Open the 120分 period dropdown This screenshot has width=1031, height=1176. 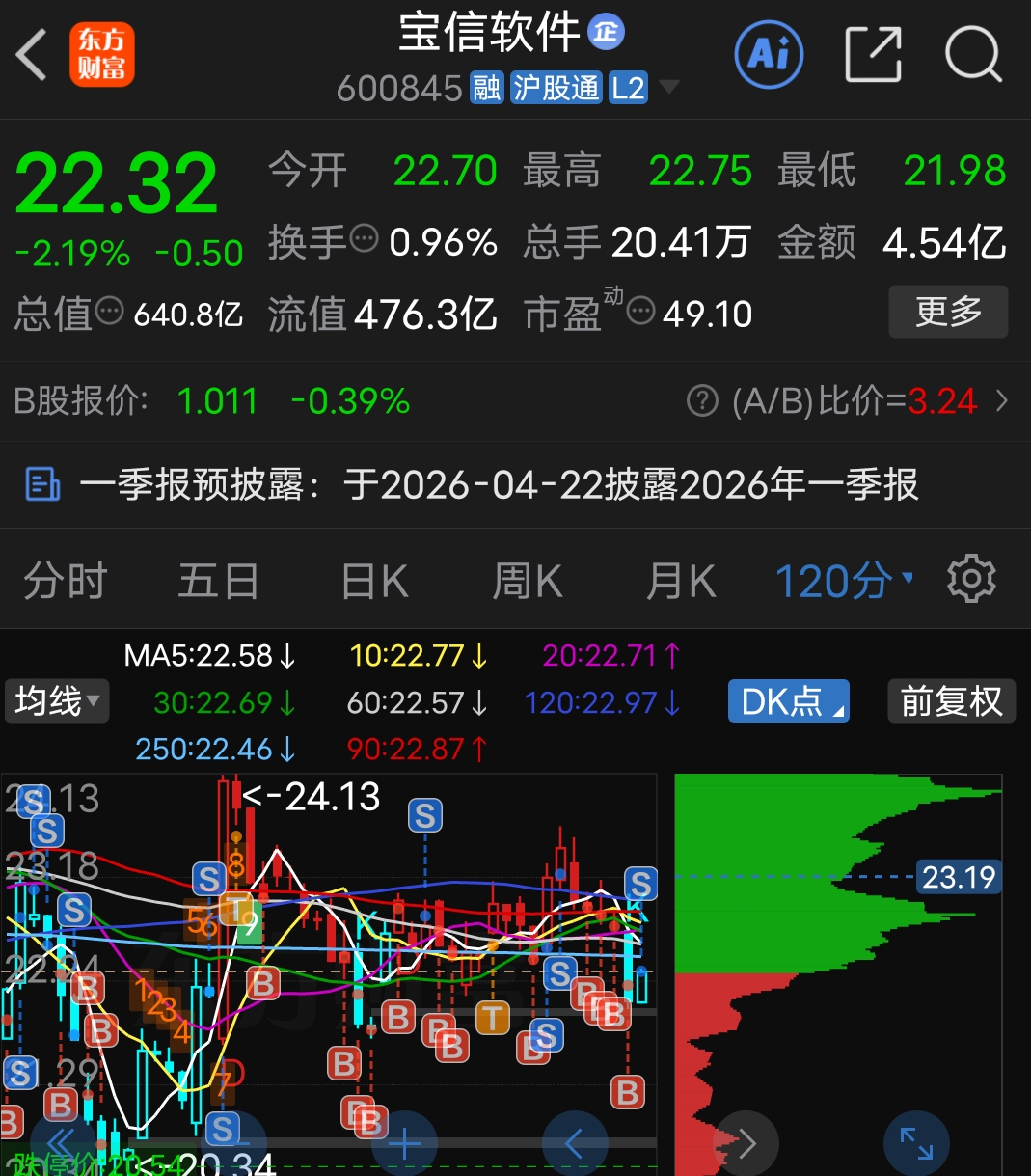(x=845, y=582)
